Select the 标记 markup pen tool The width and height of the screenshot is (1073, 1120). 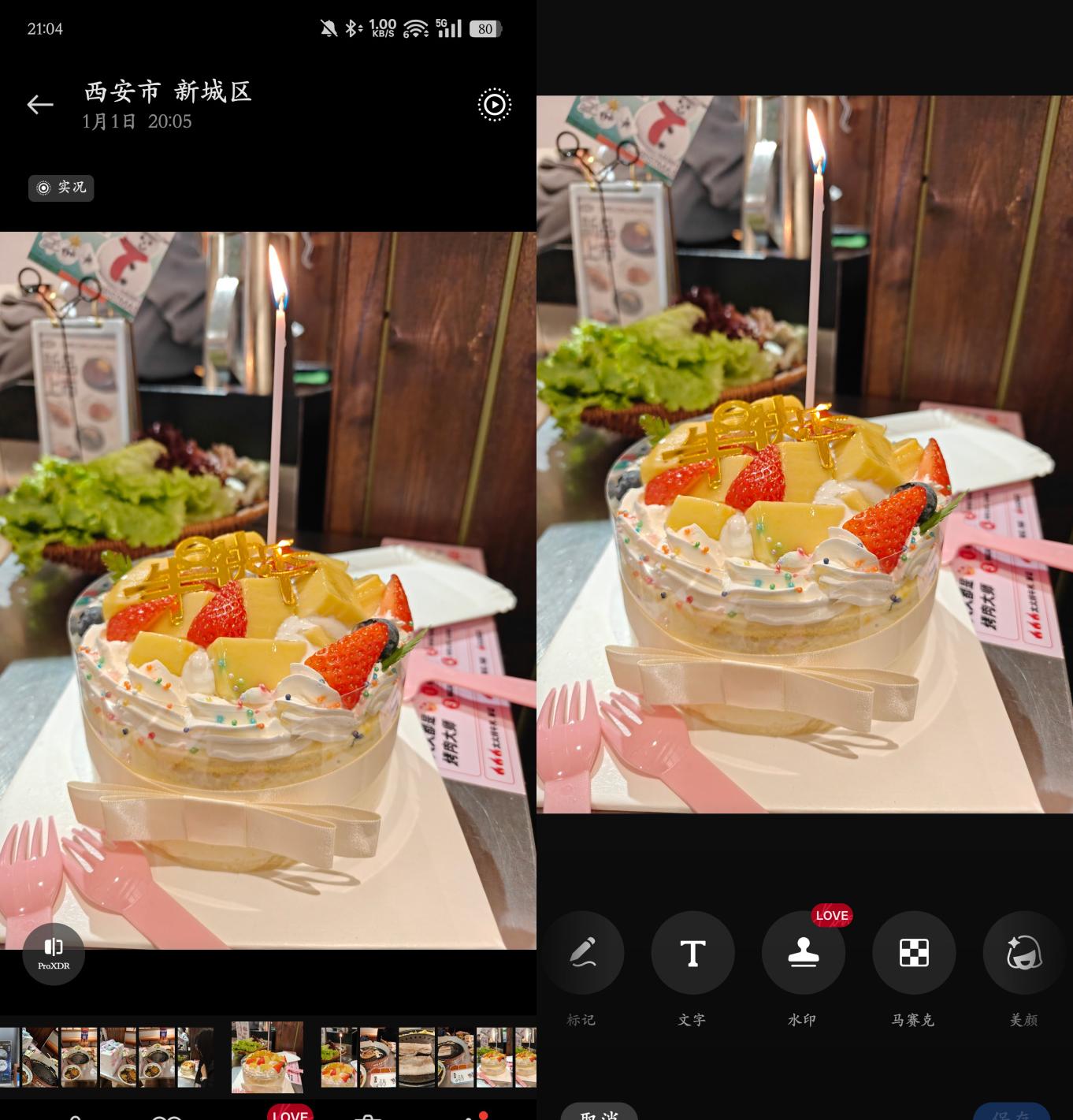[584, 953]
